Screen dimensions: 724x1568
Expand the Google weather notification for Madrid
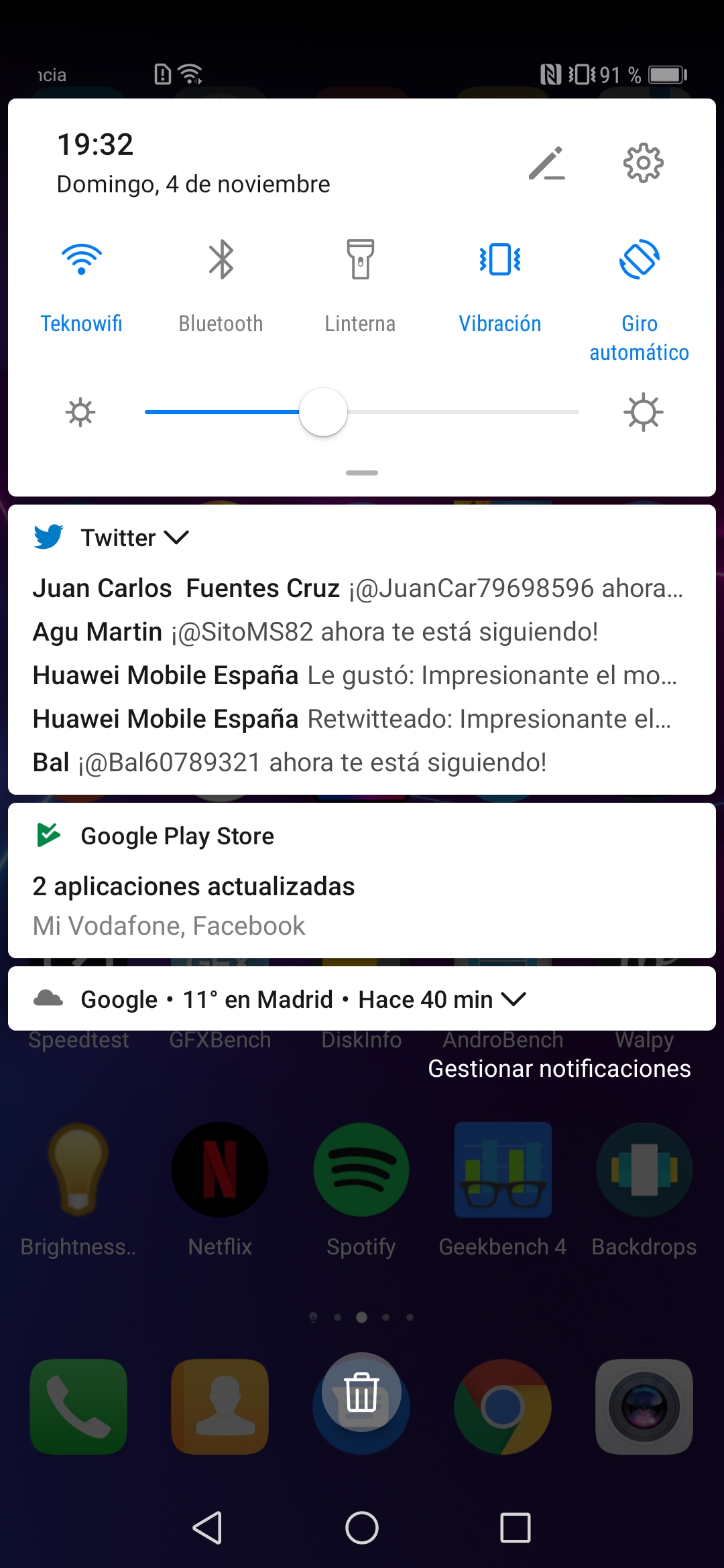click(x=514, y=999)
